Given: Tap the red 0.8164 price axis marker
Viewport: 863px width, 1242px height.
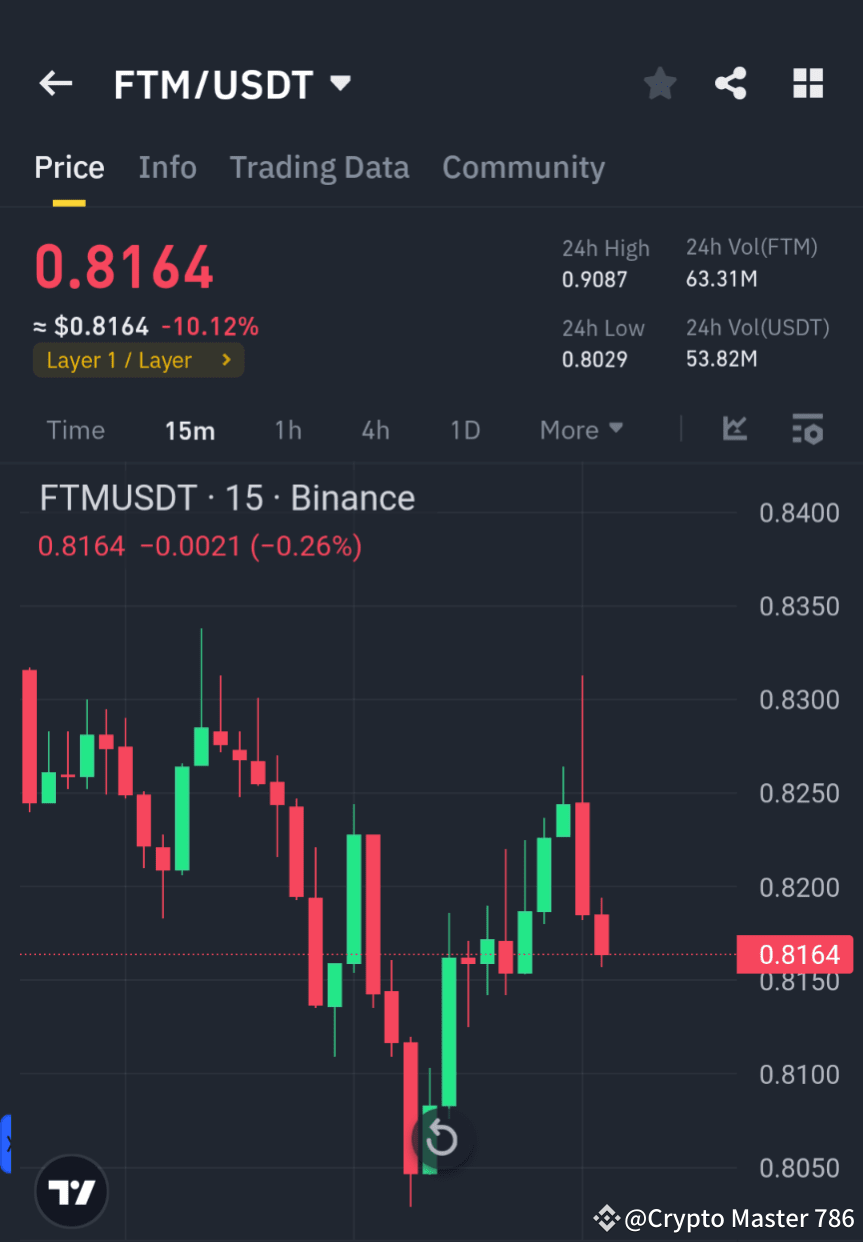Looking at the screenshot, I should 795,954.
